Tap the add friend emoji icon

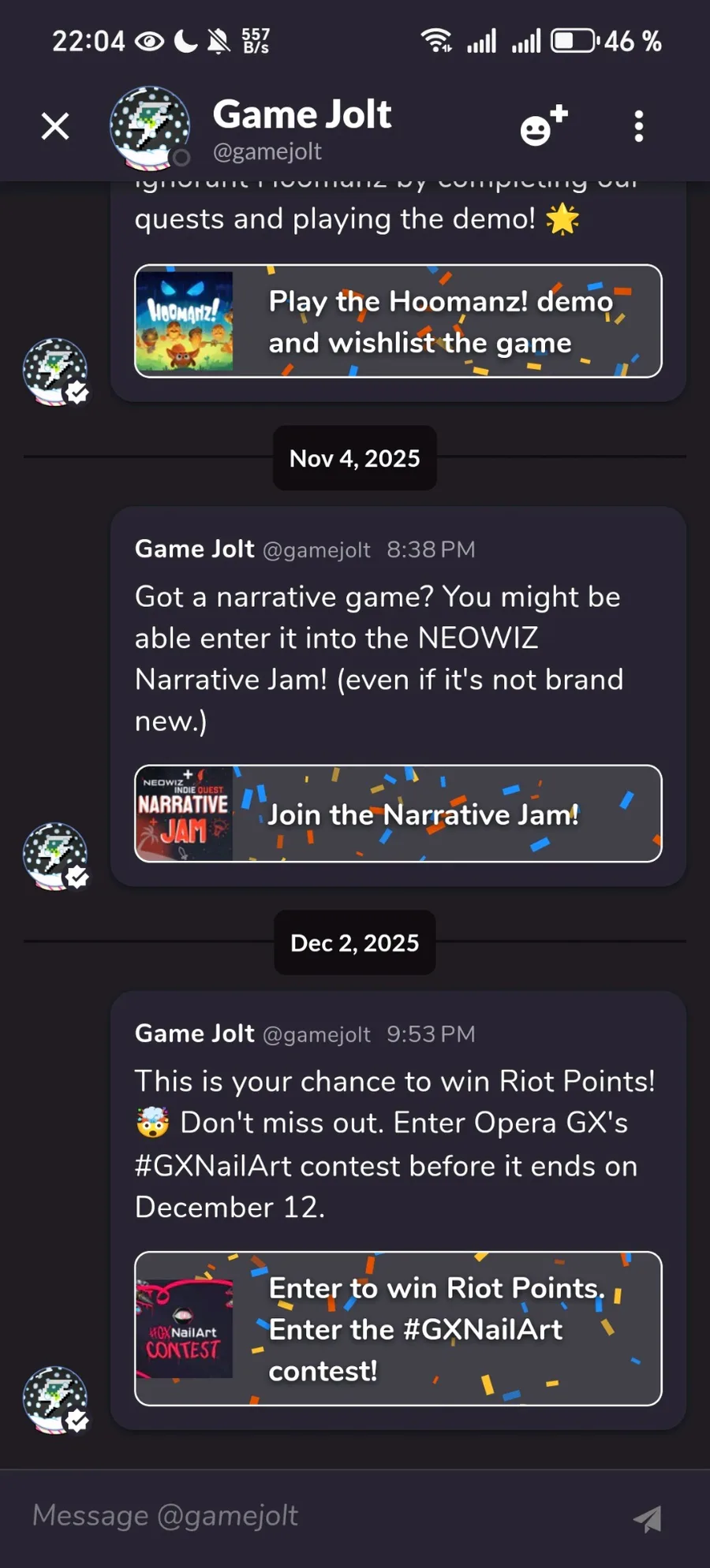(544, 126)
